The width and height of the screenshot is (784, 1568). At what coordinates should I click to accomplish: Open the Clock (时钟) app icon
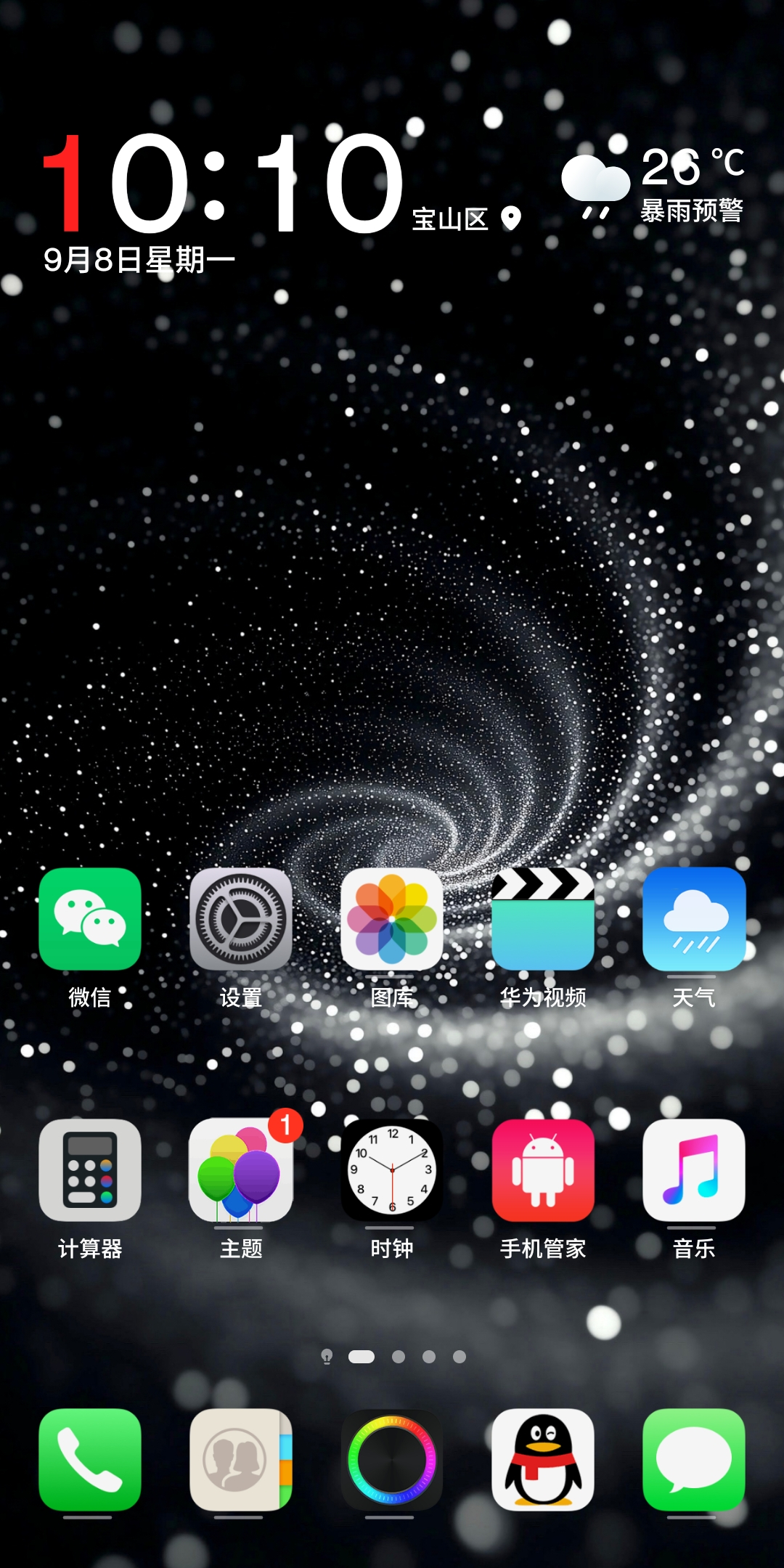(392, 1170)
